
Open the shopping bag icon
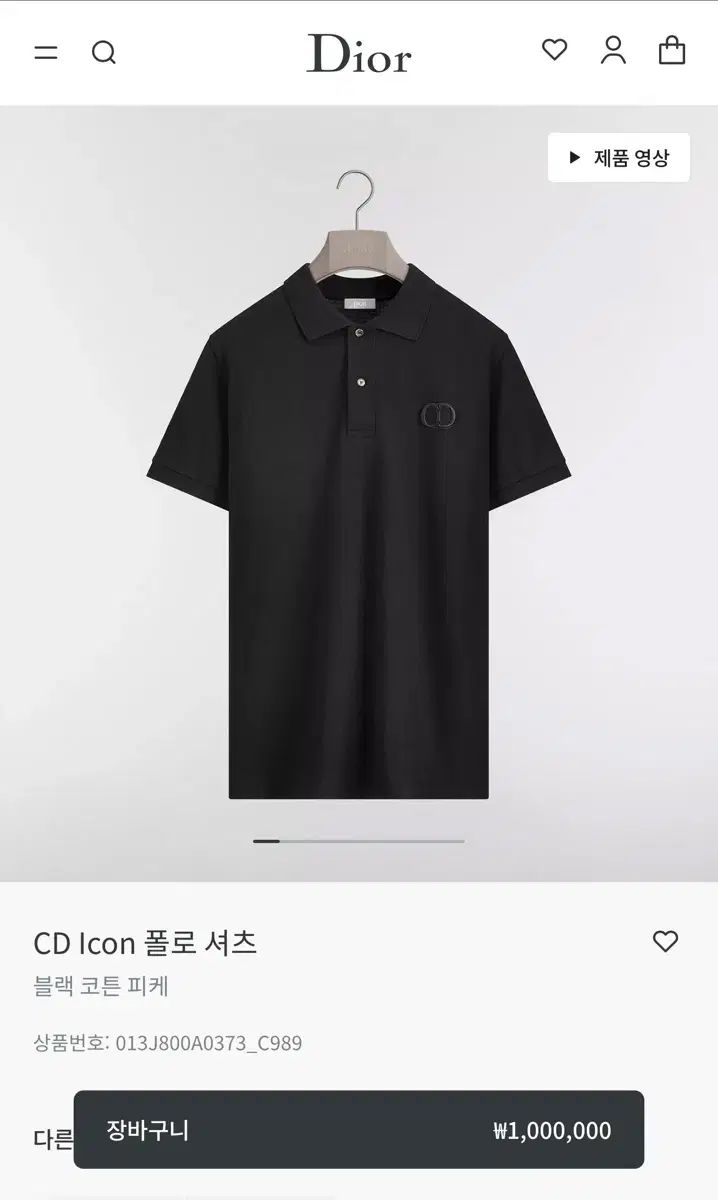672,50
